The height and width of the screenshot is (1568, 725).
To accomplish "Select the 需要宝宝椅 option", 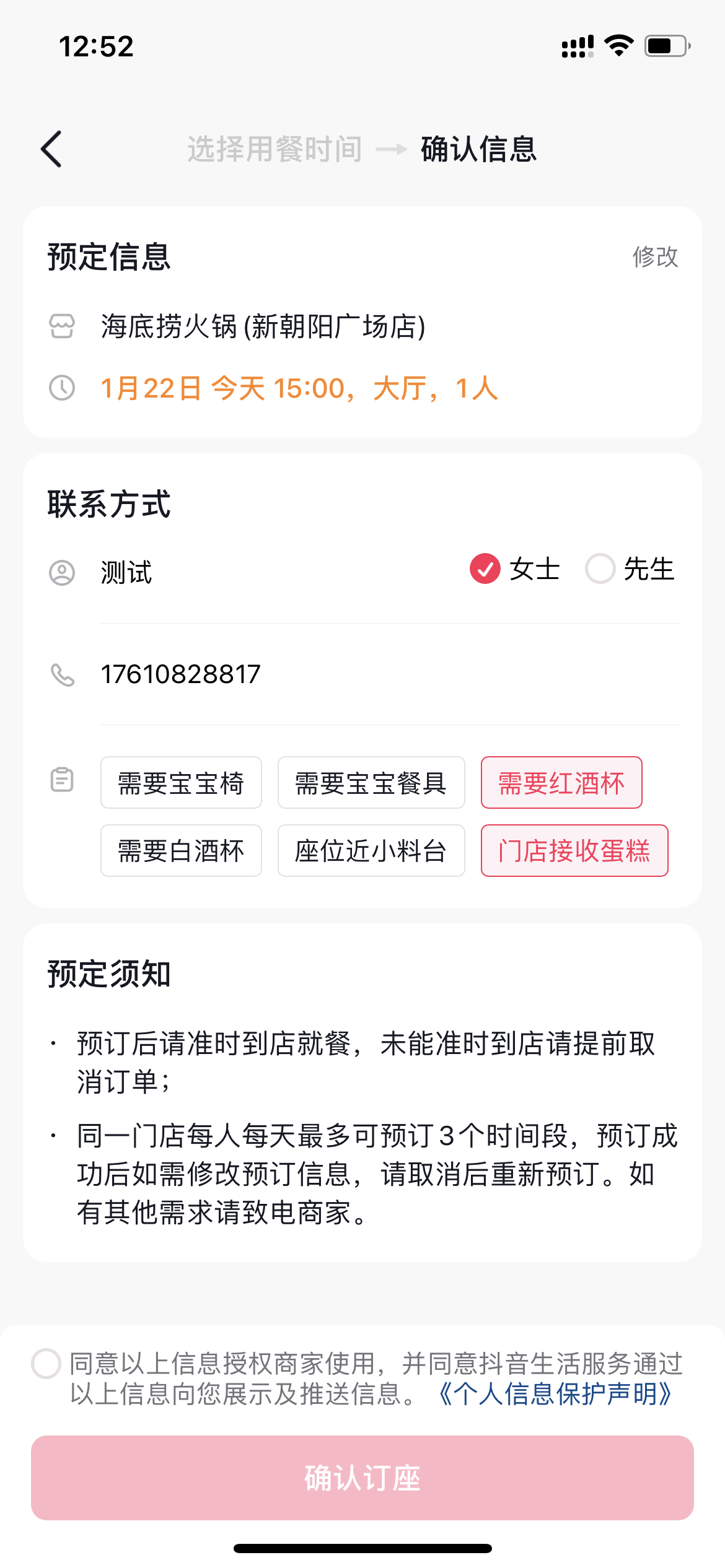I will [181, 783].
